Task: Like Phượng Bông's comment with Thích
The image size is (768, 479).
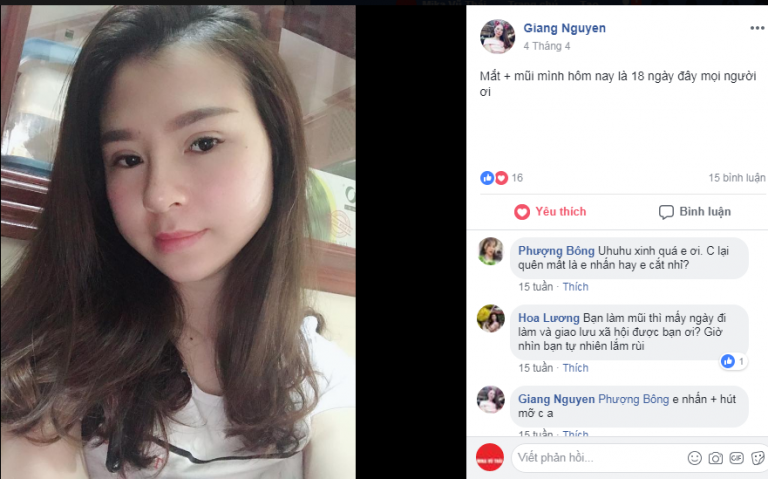Action: coord(575,287)
